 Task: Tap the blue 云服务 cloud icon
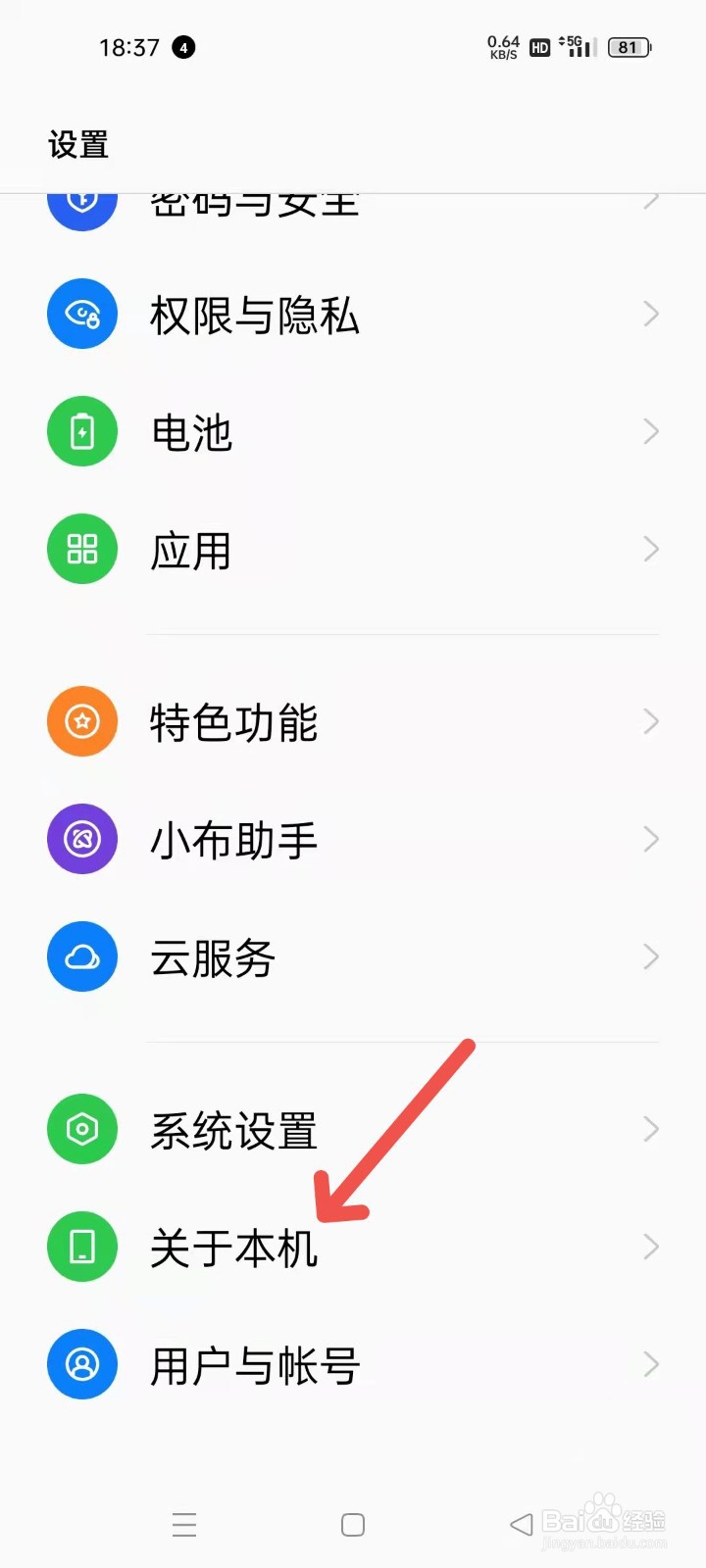pos(81,956)
